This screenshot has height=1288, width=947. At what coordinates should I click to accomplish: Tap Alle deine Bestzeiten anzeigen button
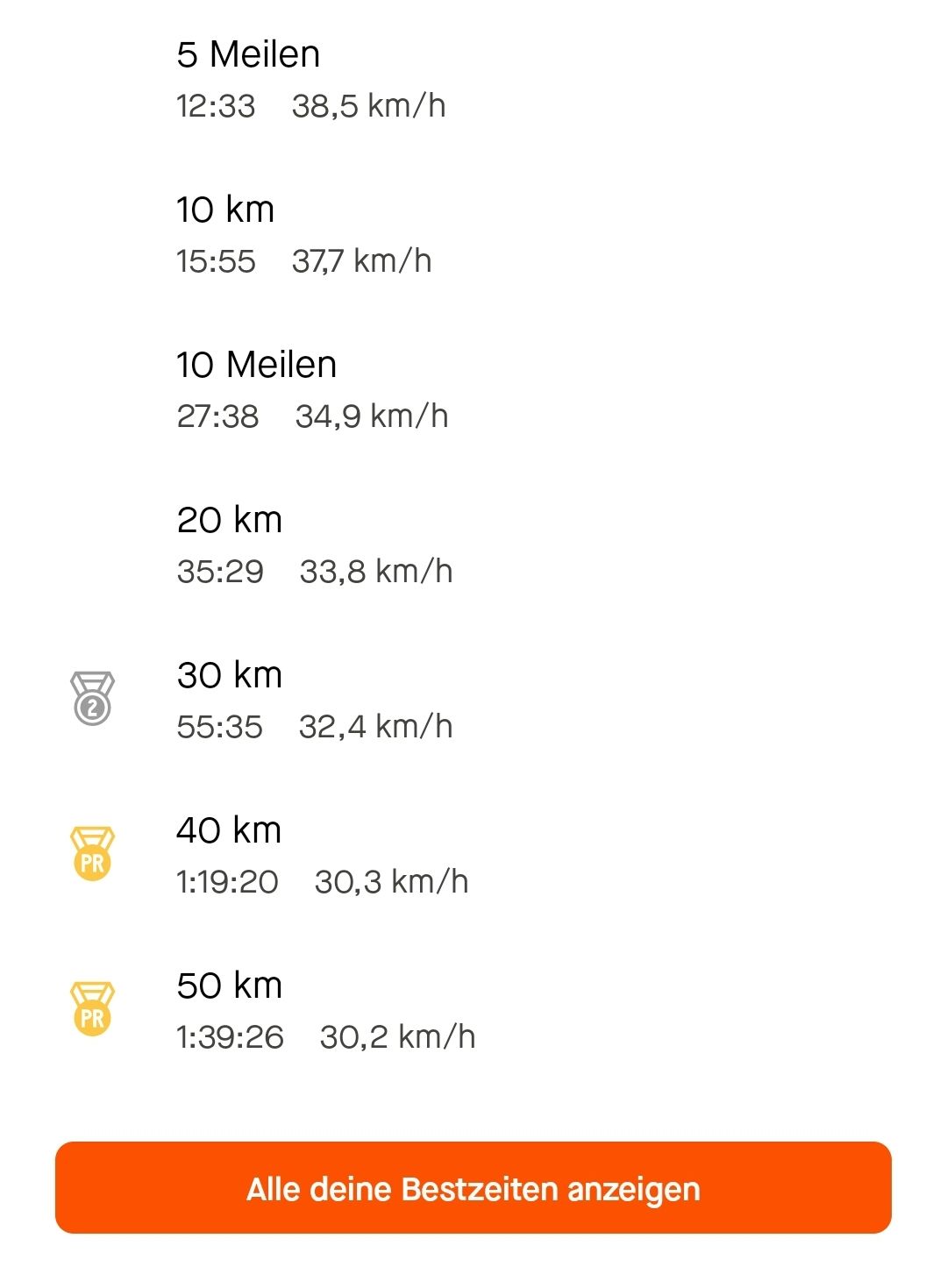coord(473,1188)
